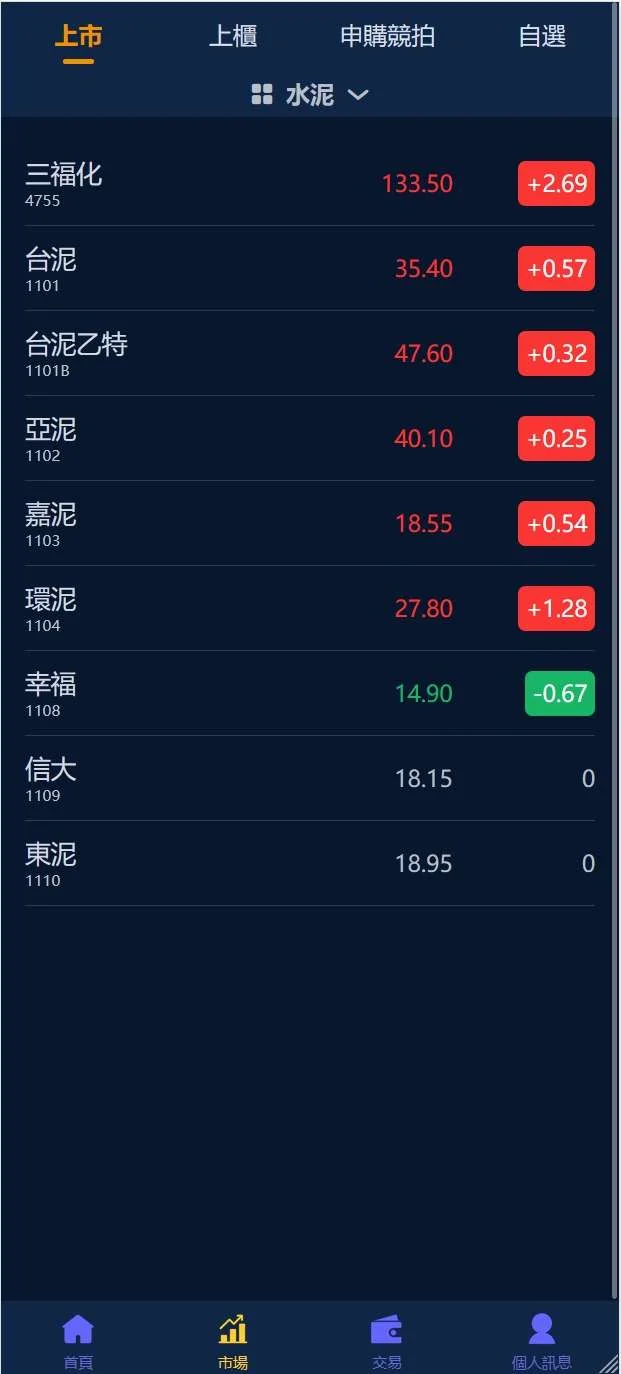Open the 個人訊息 profile tab

[541, 1340]
